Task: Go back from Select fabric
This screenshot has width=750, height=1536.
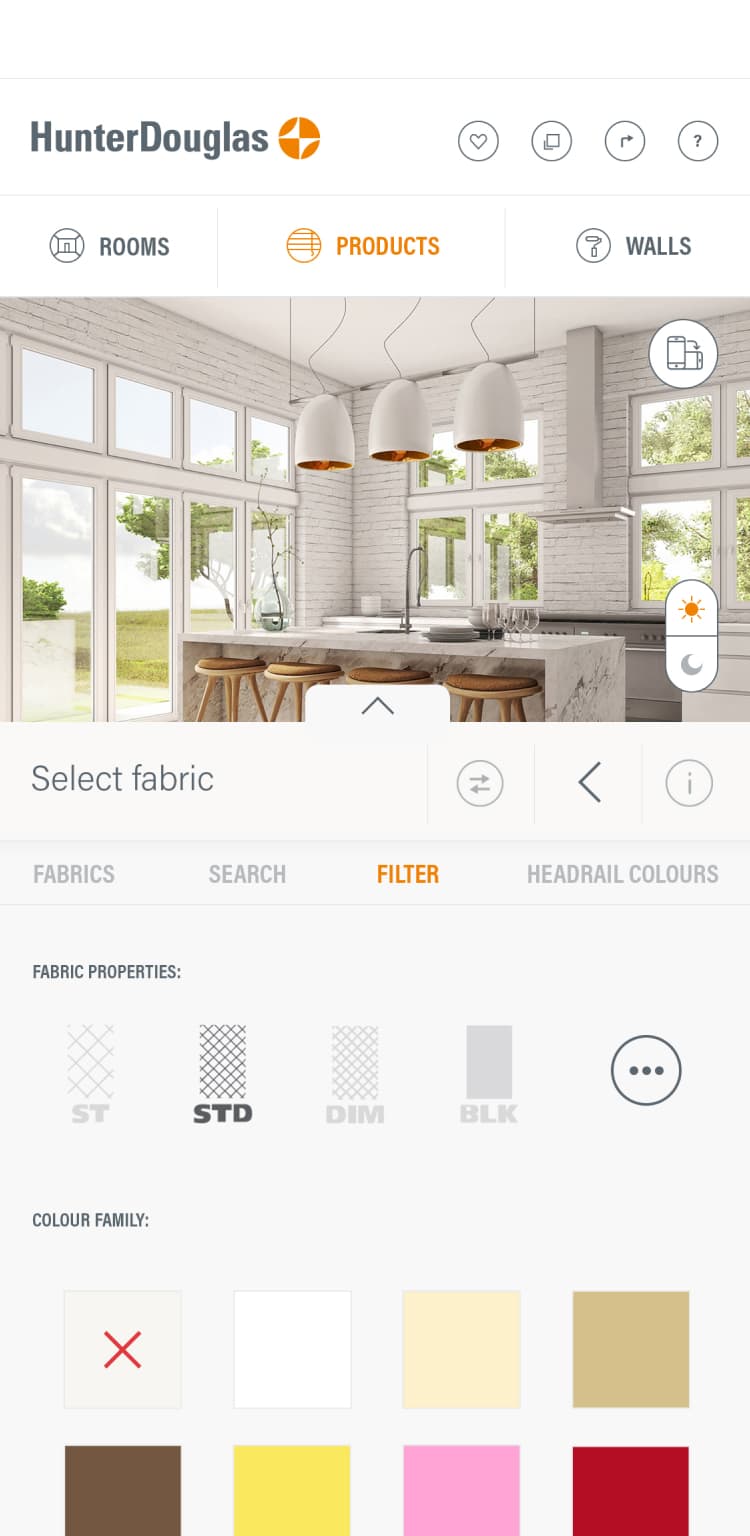Action: point(589,783)
